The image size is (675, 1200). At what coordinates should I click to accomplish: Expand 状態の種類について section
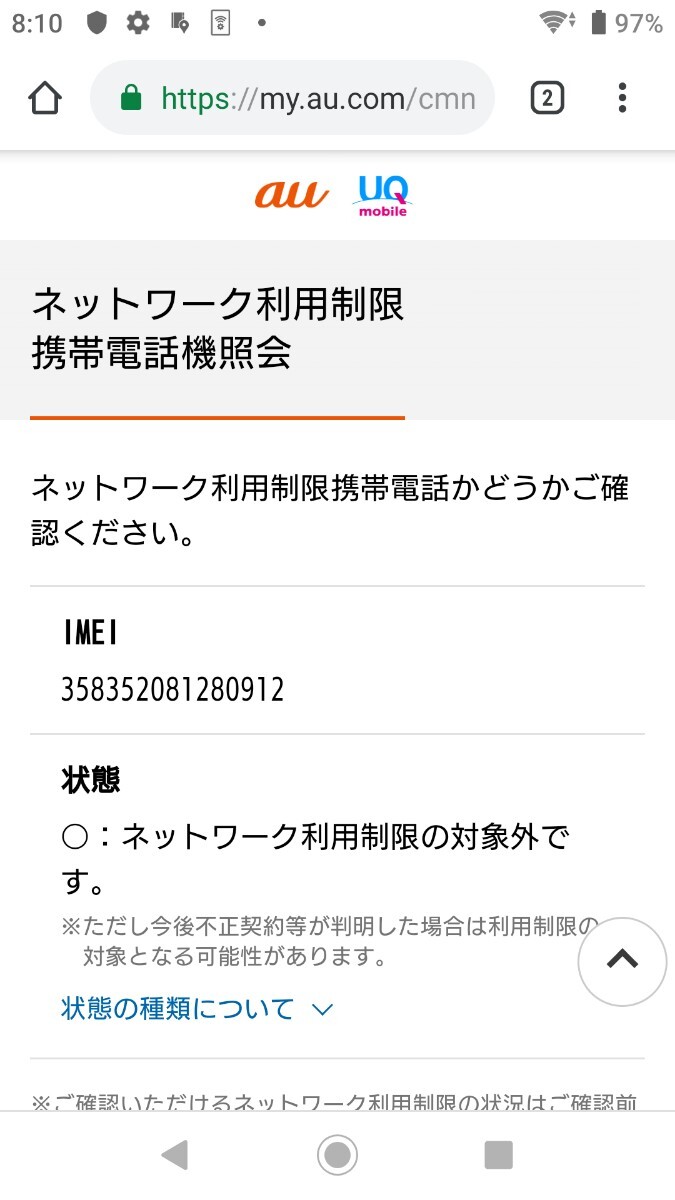point(196,1008)
